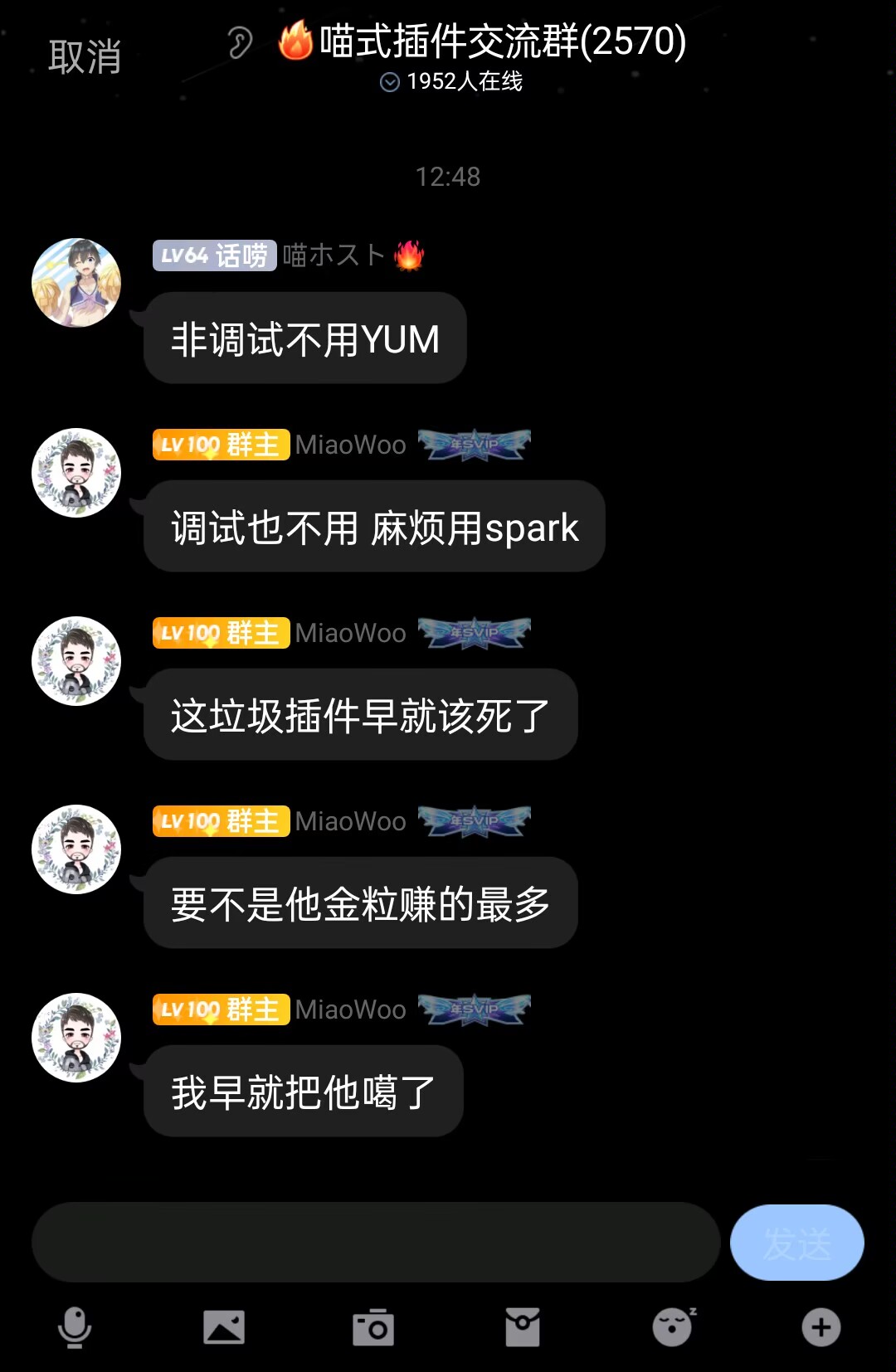The width and height of the screenshot is (896, 1372).
Task: Tap the 发送 send button
Action: click(796, 1243)
